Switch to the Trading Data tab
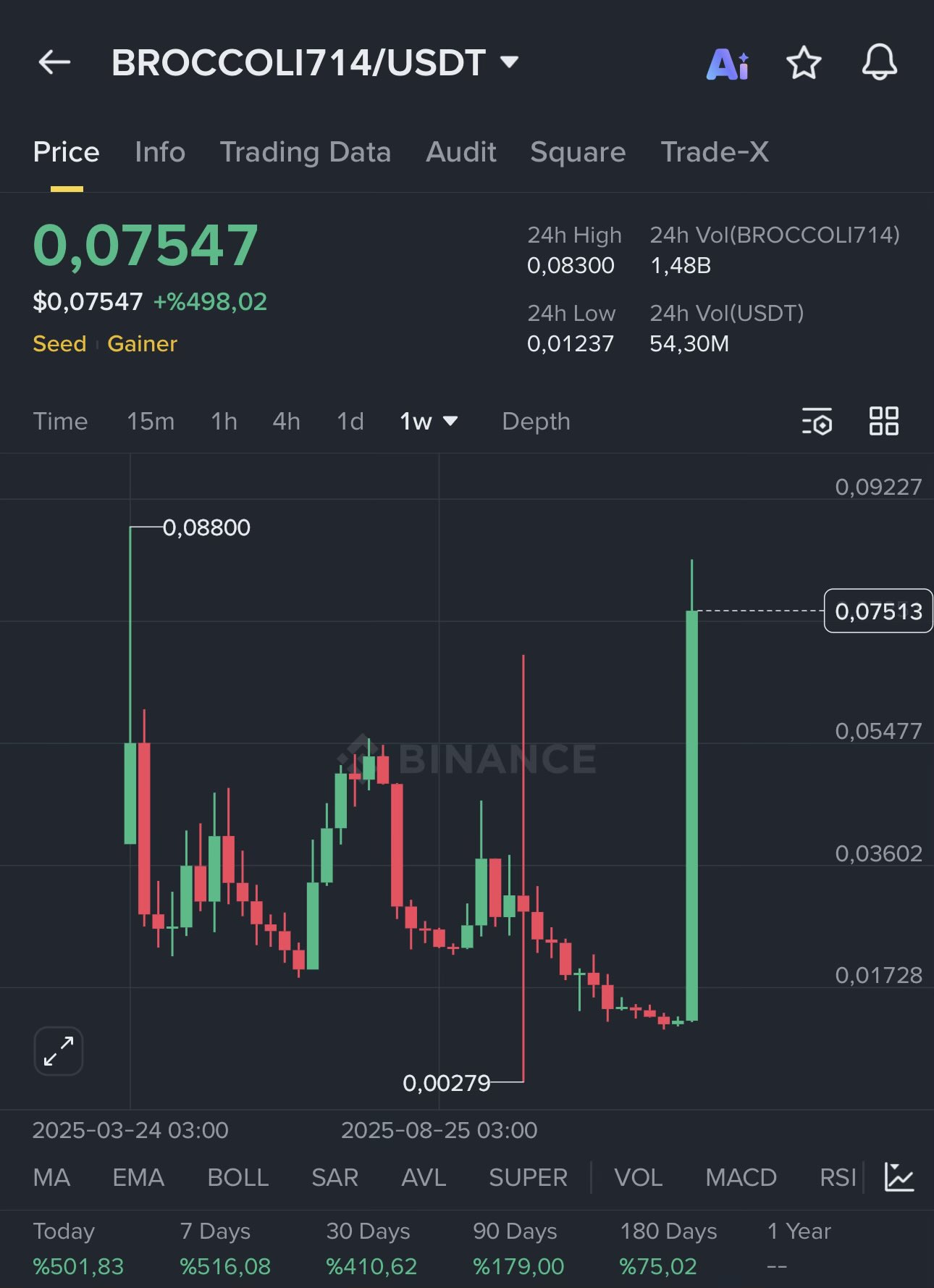The image size is (934, 1288). pos(305,152)
